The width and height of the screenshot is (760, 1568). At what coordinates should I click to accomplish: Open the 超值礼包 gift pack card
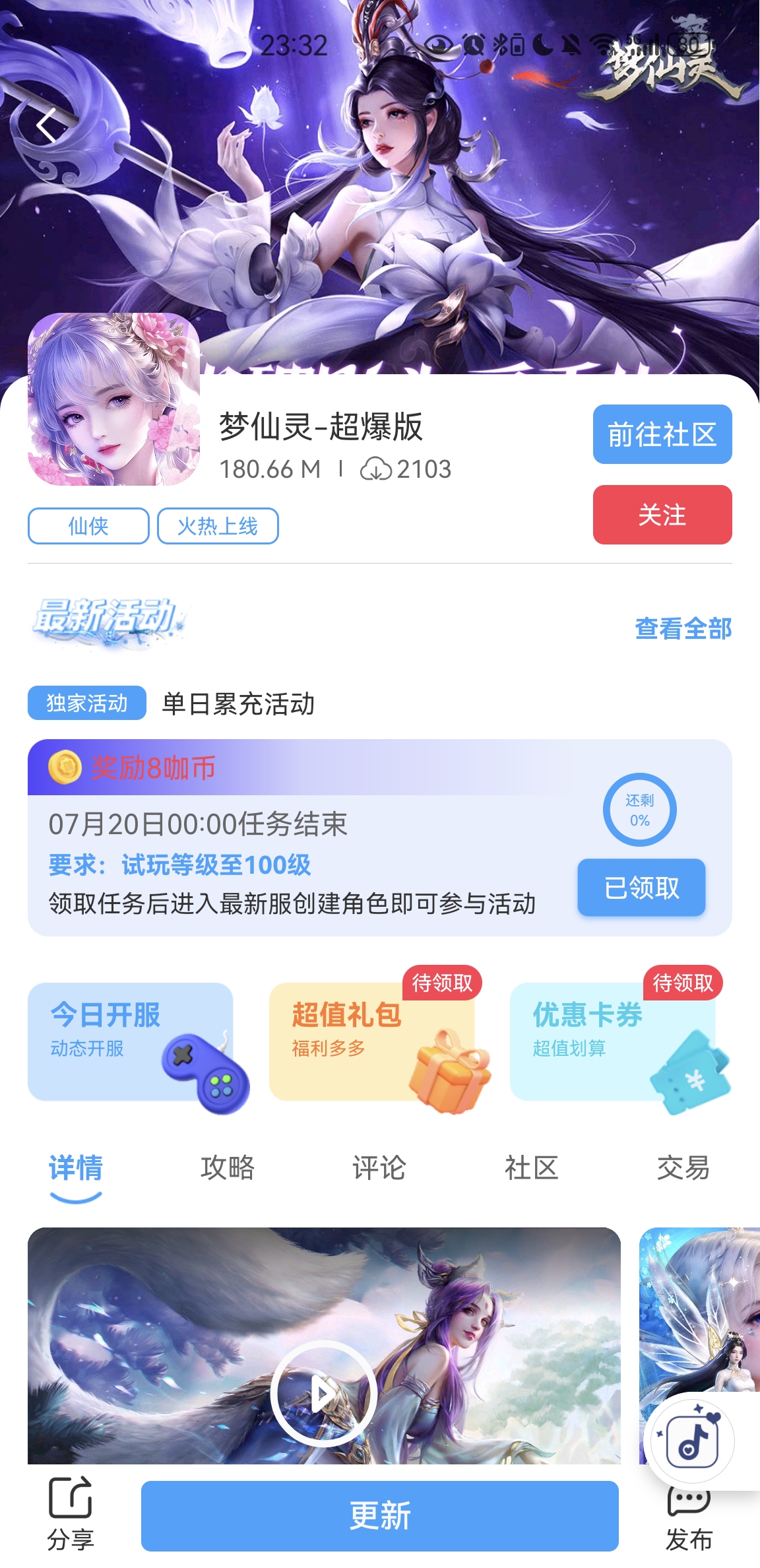(x=372, y=1041)
